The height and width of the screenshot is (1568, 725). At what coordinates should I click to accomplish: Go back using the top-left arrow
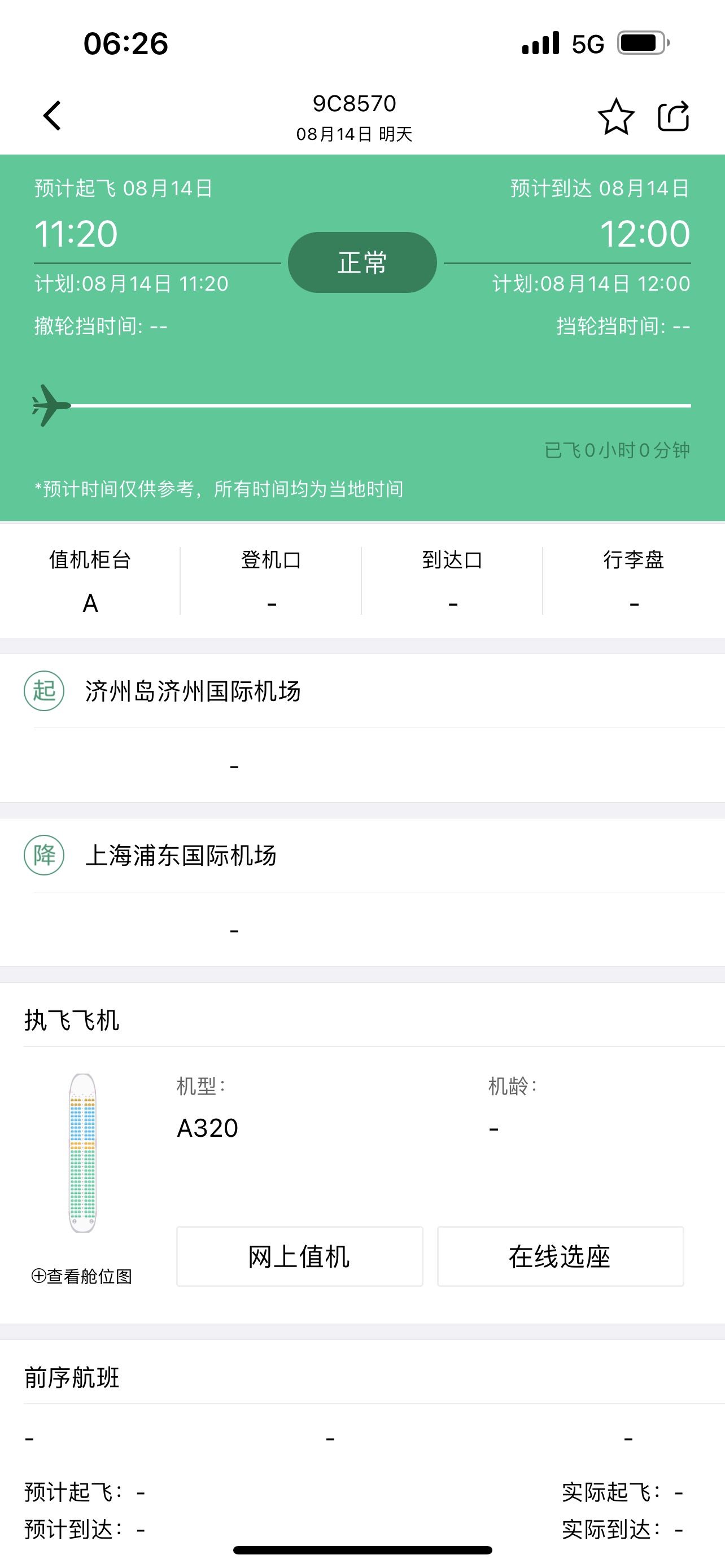(52, 116)
